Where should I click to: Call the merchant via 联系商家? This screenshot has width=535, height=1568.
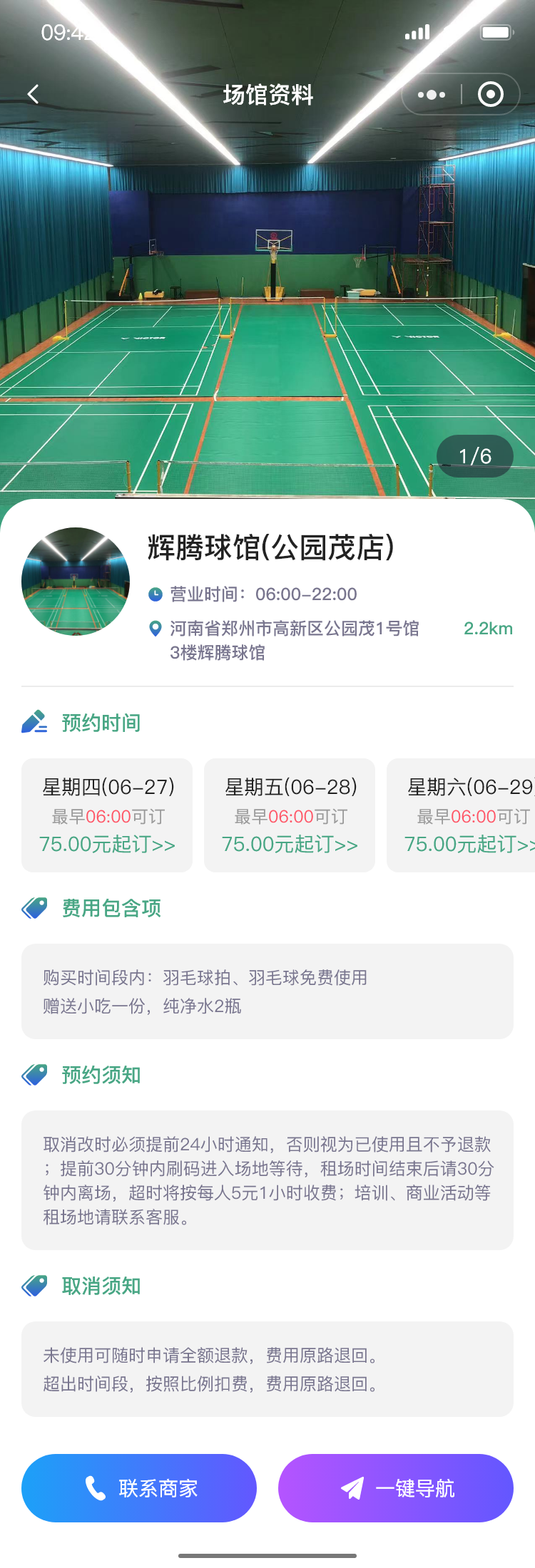pyautogui.click(x=139, y=1488)
